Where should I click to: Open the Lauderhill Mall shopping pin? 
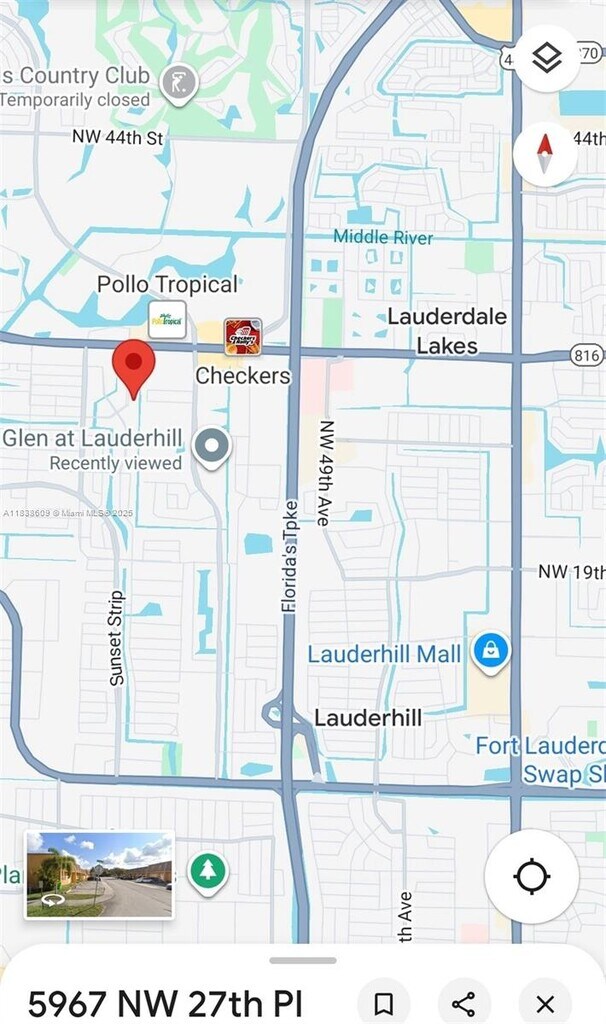point(491,652)
